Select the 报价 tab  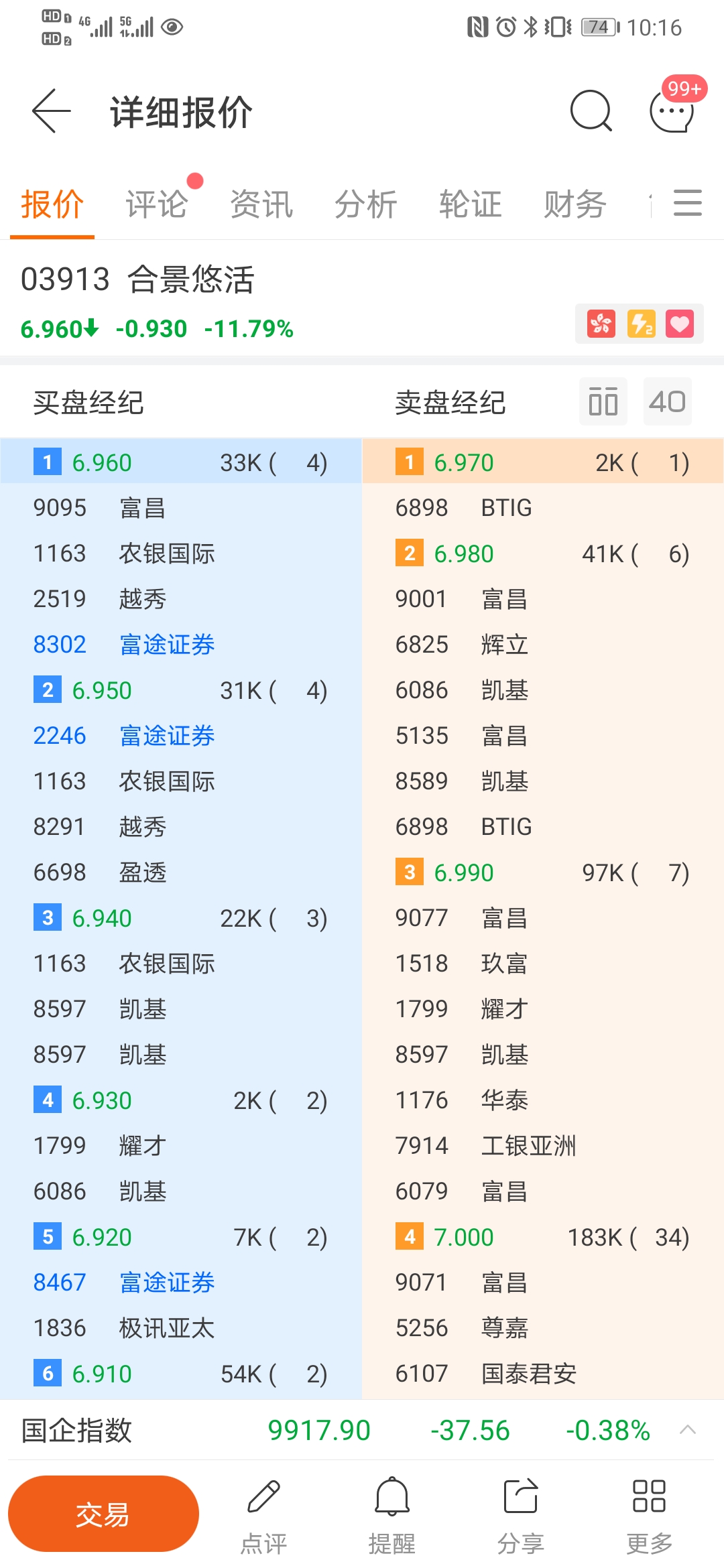52,204
